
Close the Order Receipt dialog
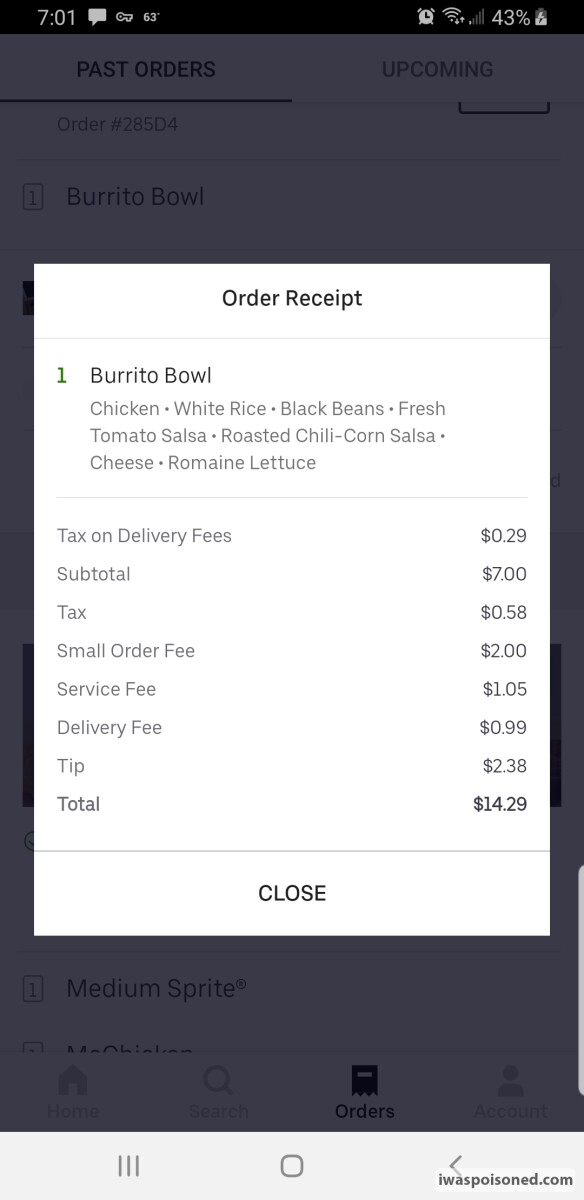pyautogui.click(x=292, y=893)
